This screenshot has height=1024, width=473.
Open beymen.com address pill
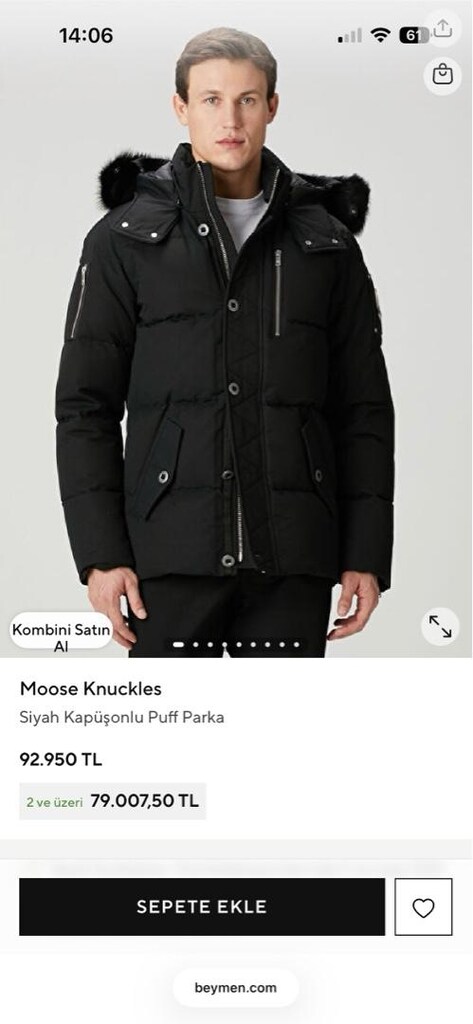click(x=235, y=987)
